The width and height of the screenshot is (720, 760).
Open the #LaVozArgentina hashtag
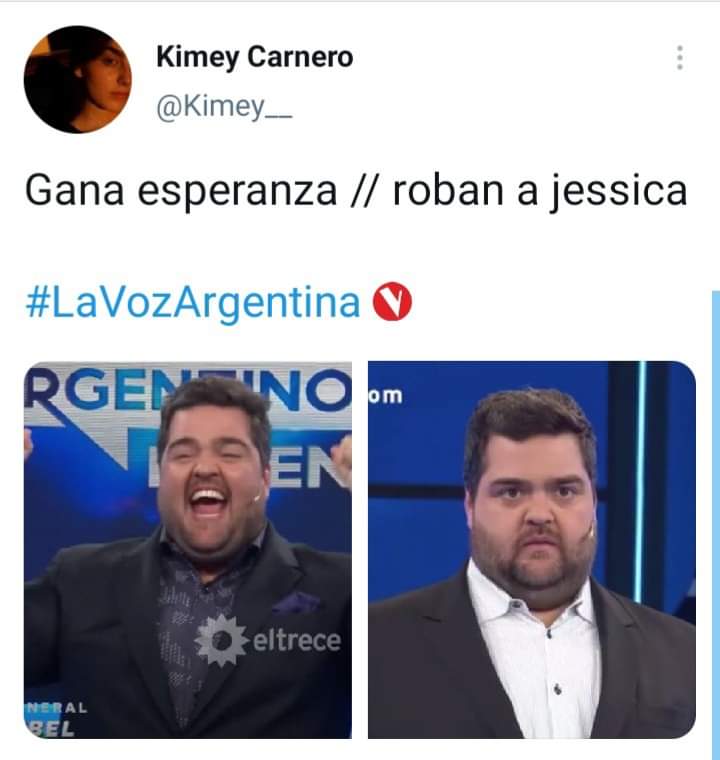pyautogui.click(x=192, y=303)
